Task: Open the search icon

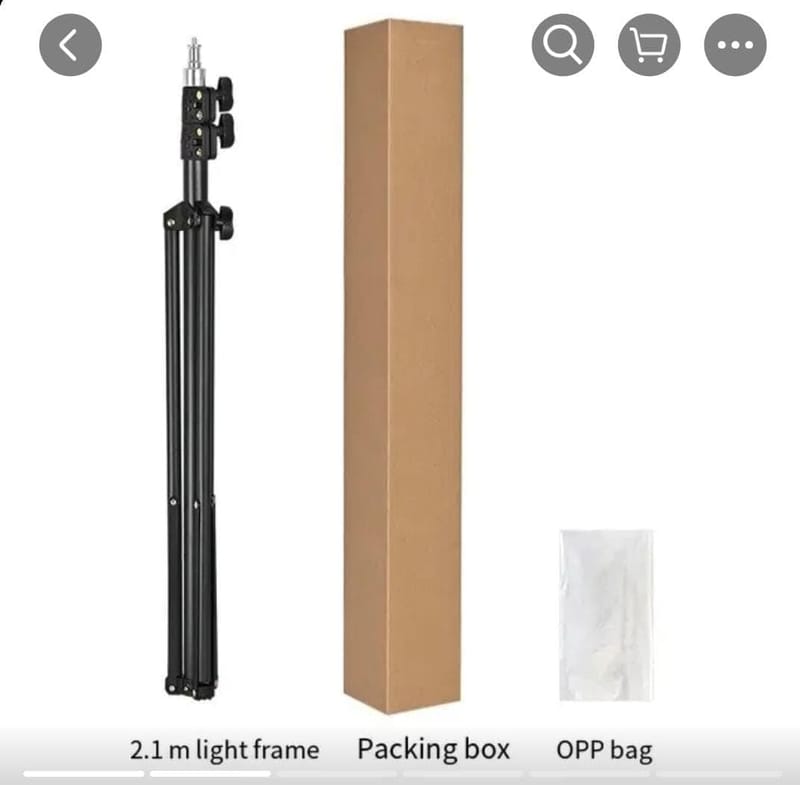Action: click(562, 45)
